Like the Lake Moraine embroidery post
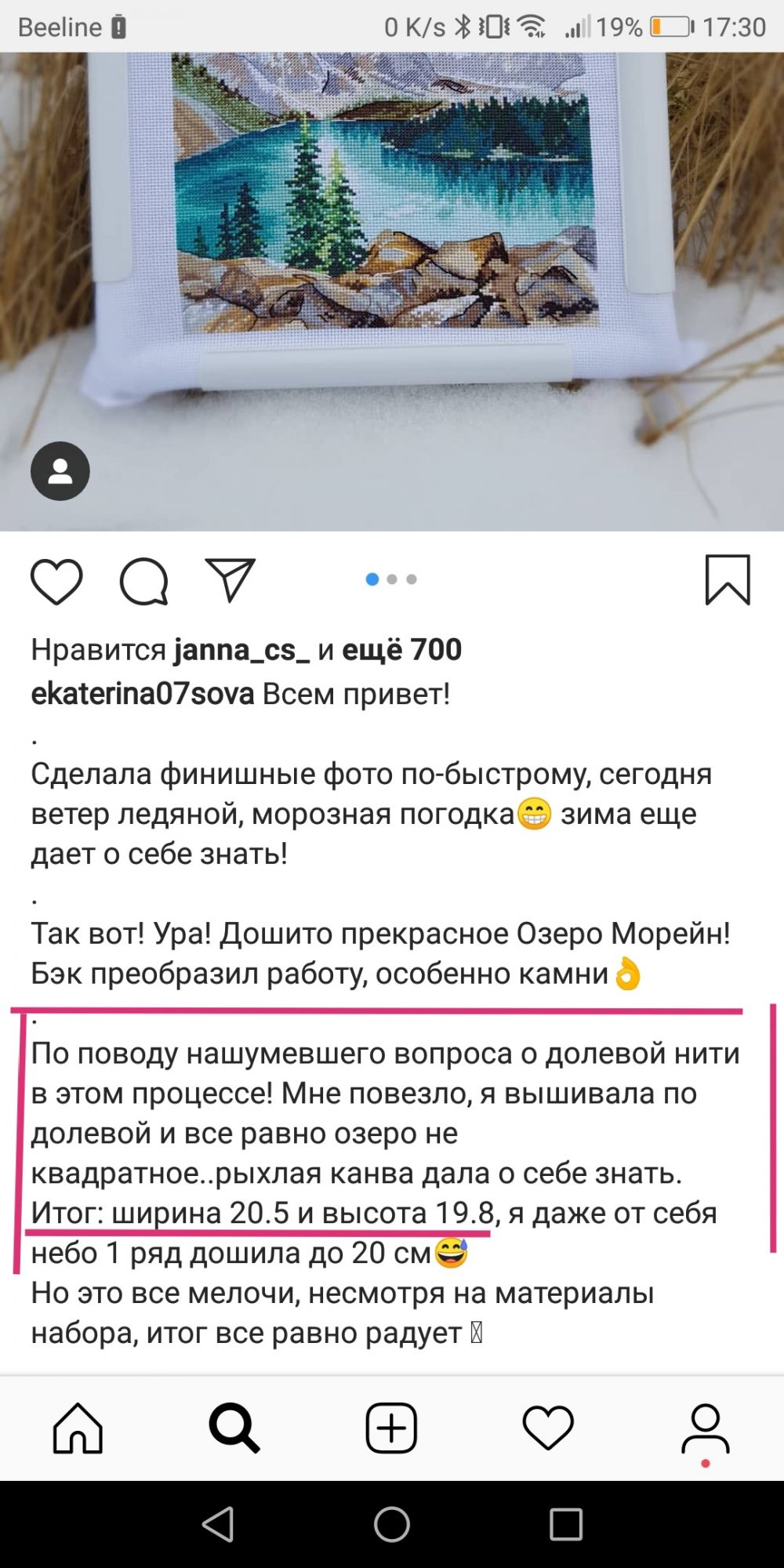Image resolution: width=784 pixels, height=1568 pixels. click(x=56, y=581)
